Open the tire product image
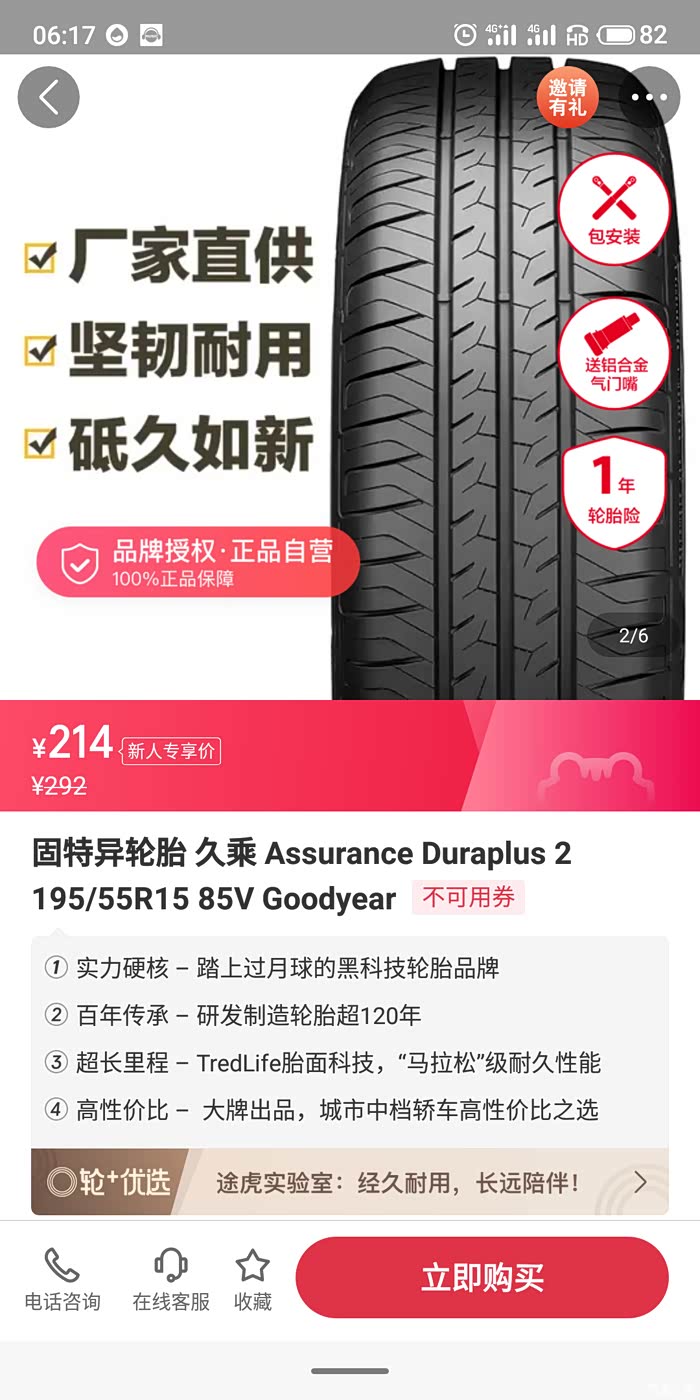Viewport: 700px width, 1400px height. [350, 378]
